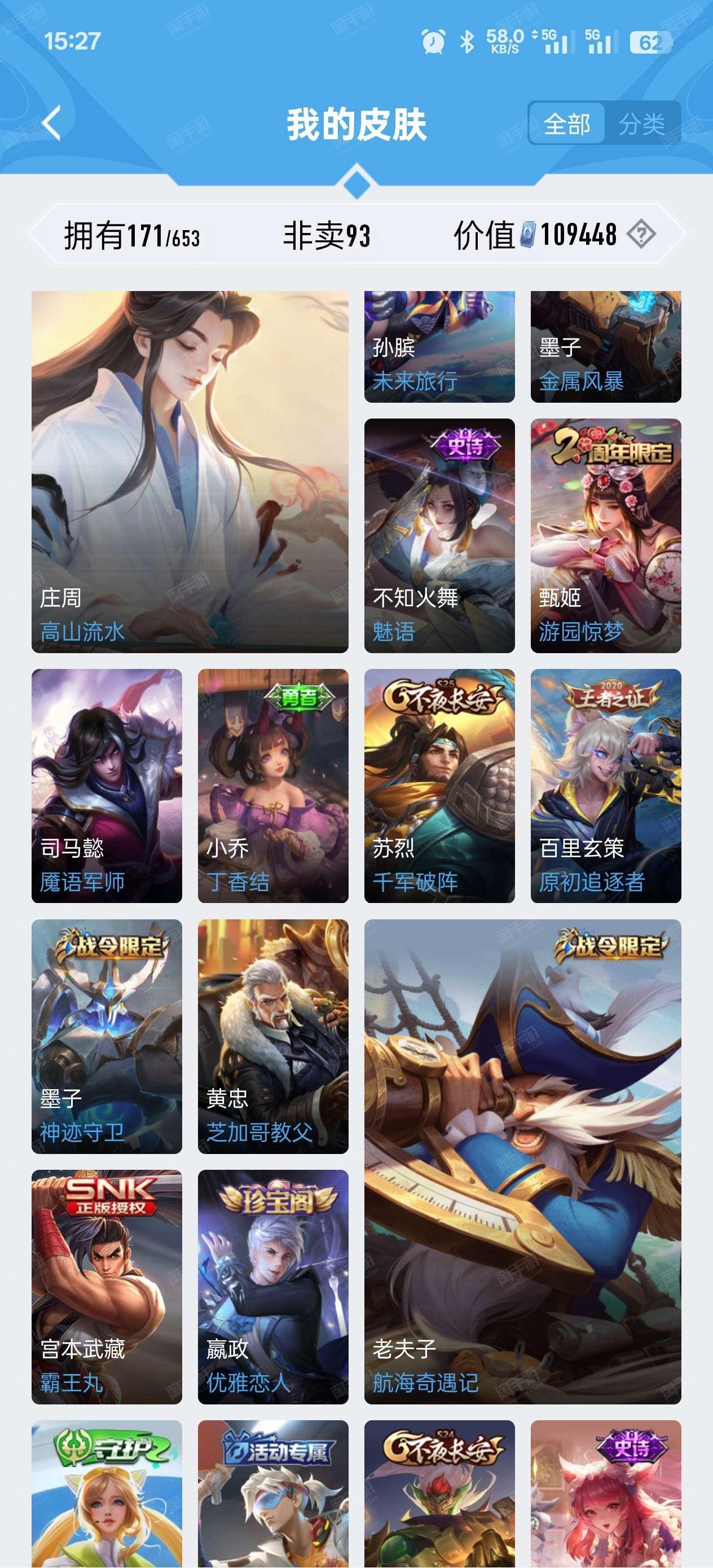View the 墨子 神迹守卫 skin card
This screenshot has height=1568, width=713.
click(x=107, y=1037)
